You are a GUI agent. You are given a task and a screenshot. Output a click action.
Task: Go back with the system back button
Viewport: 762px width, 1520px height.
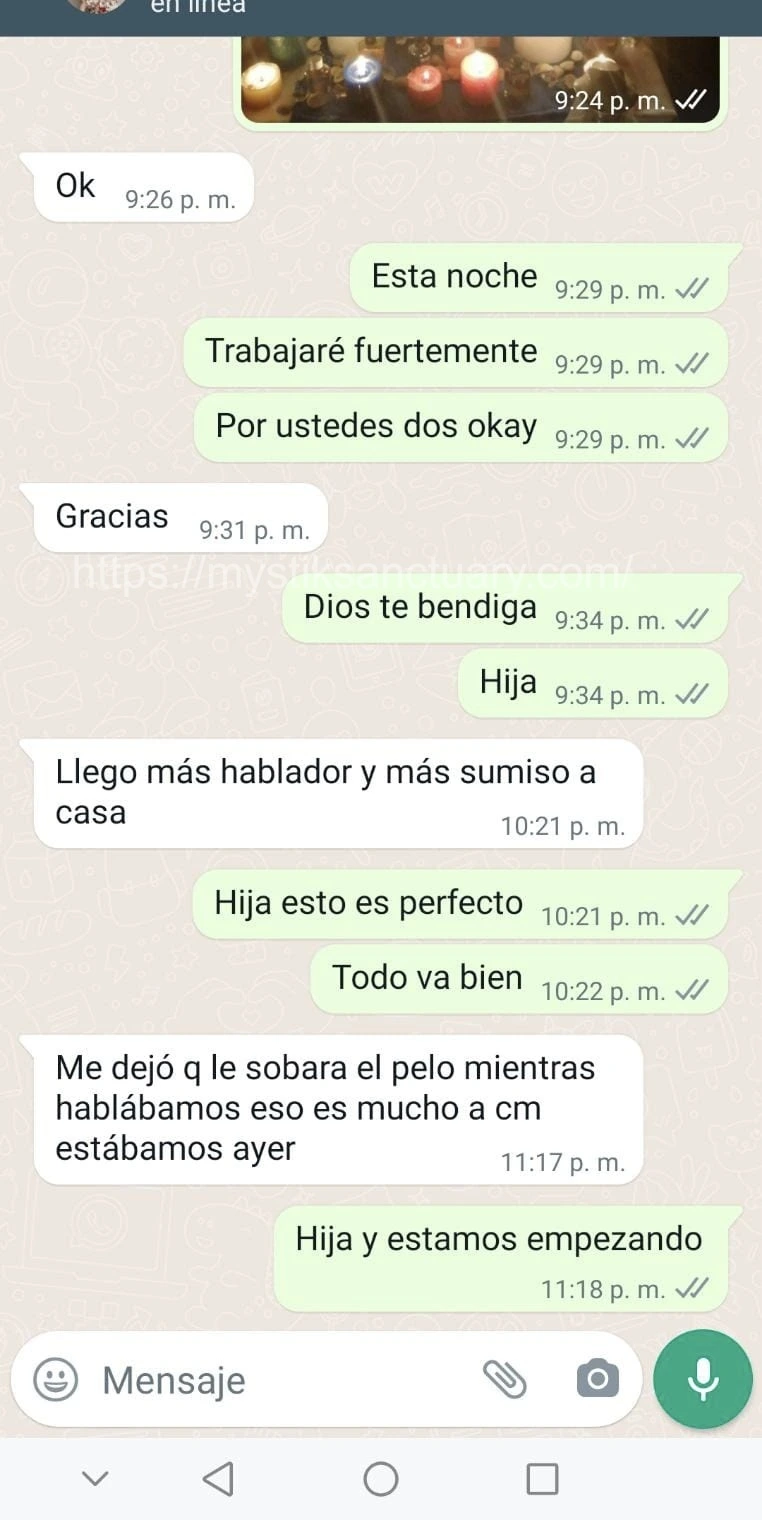[218, 1478]
